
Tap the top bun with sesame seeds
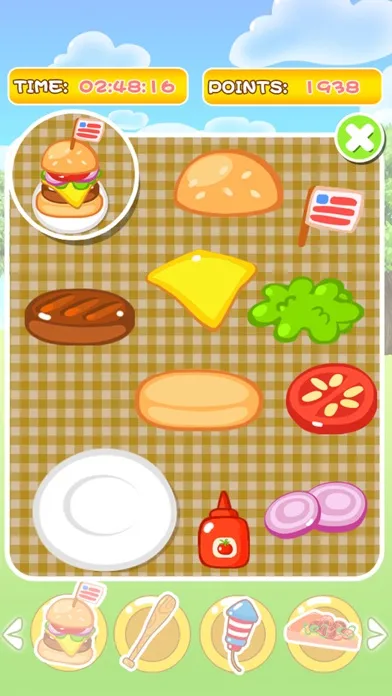coord(228,182)
